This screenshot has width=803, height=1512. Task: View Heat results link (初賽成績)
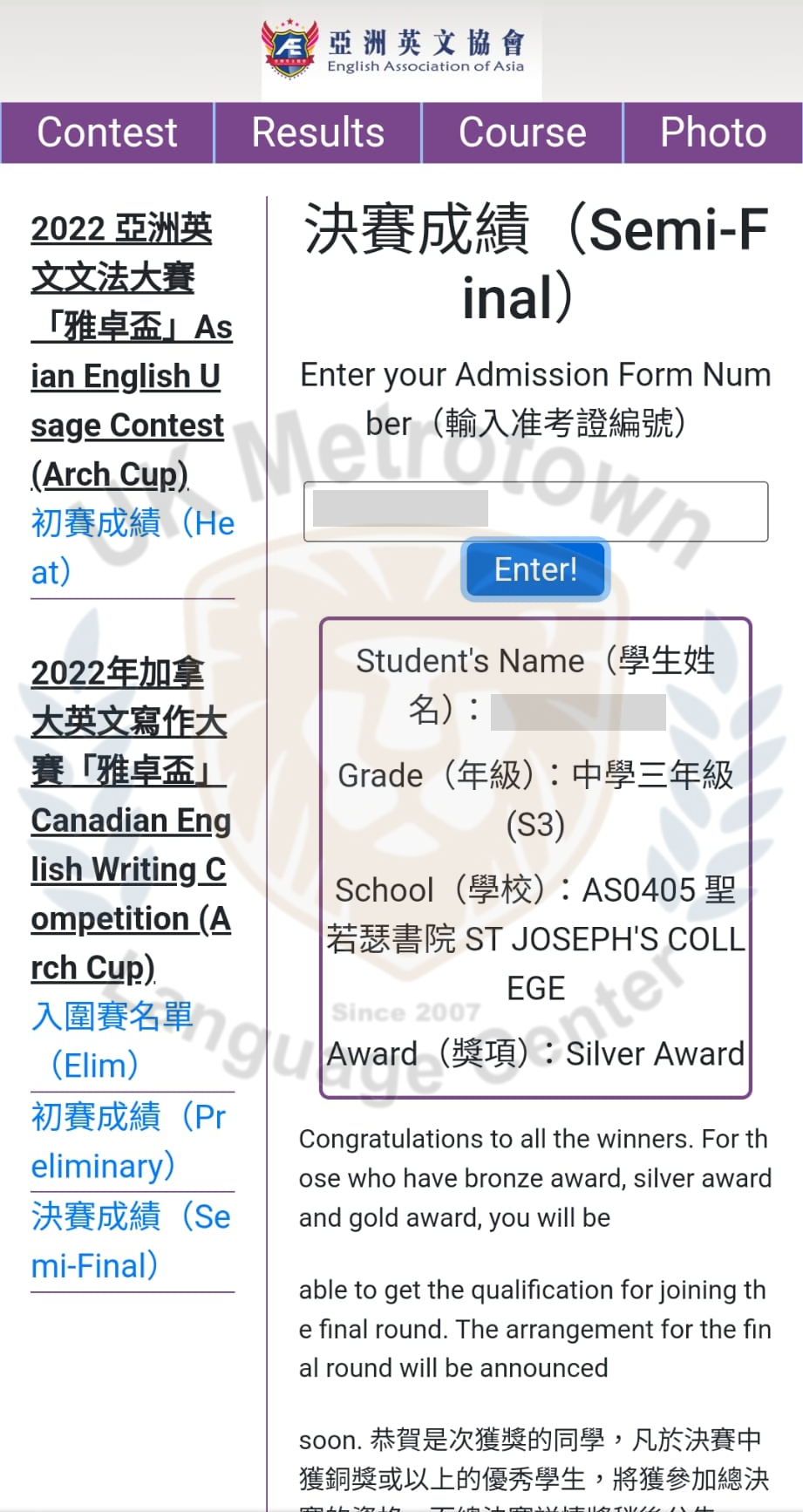(131, 547)
